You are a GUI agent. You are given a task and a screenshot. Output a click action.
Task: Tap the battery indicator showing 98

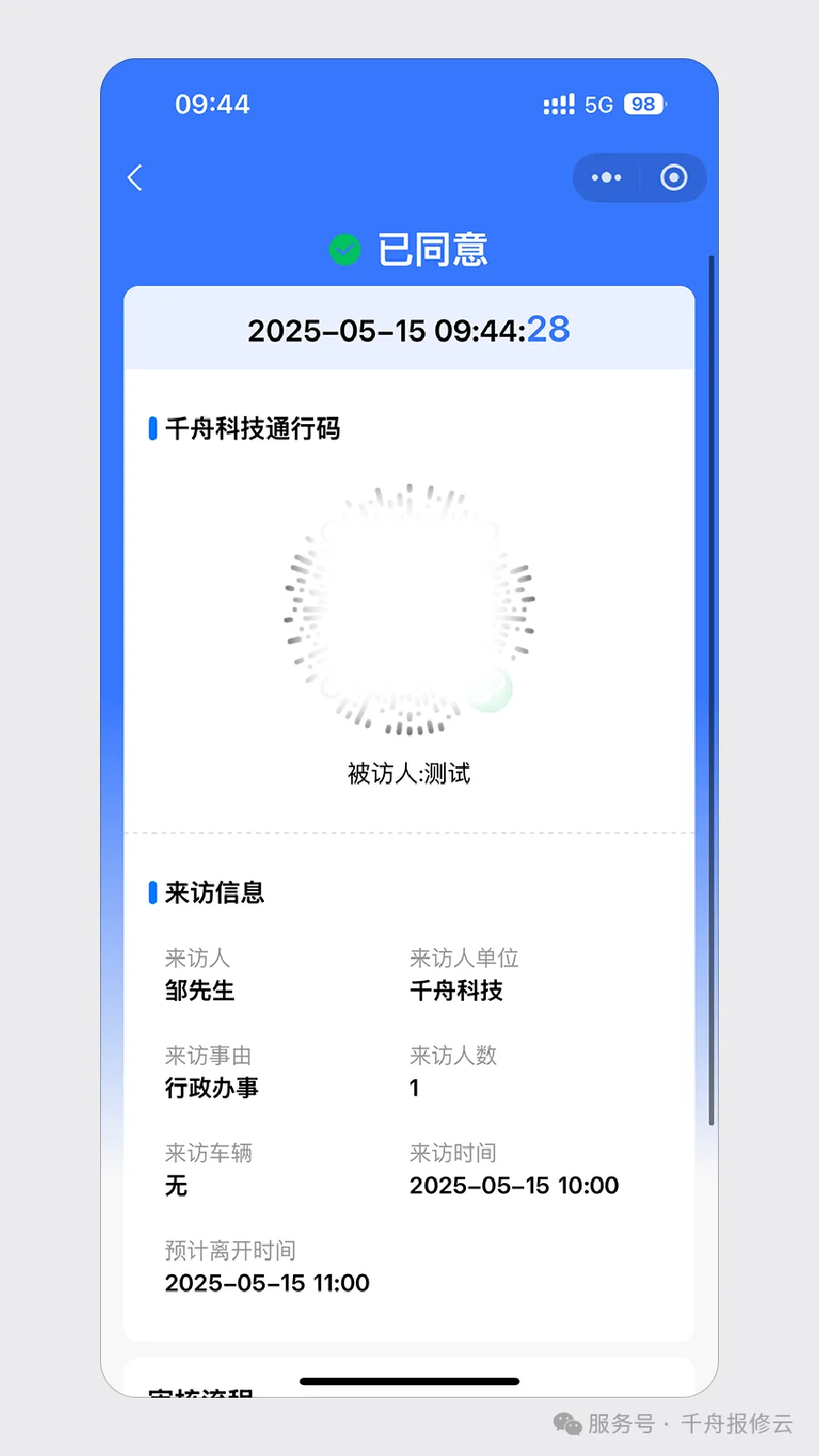click(642, 103)
